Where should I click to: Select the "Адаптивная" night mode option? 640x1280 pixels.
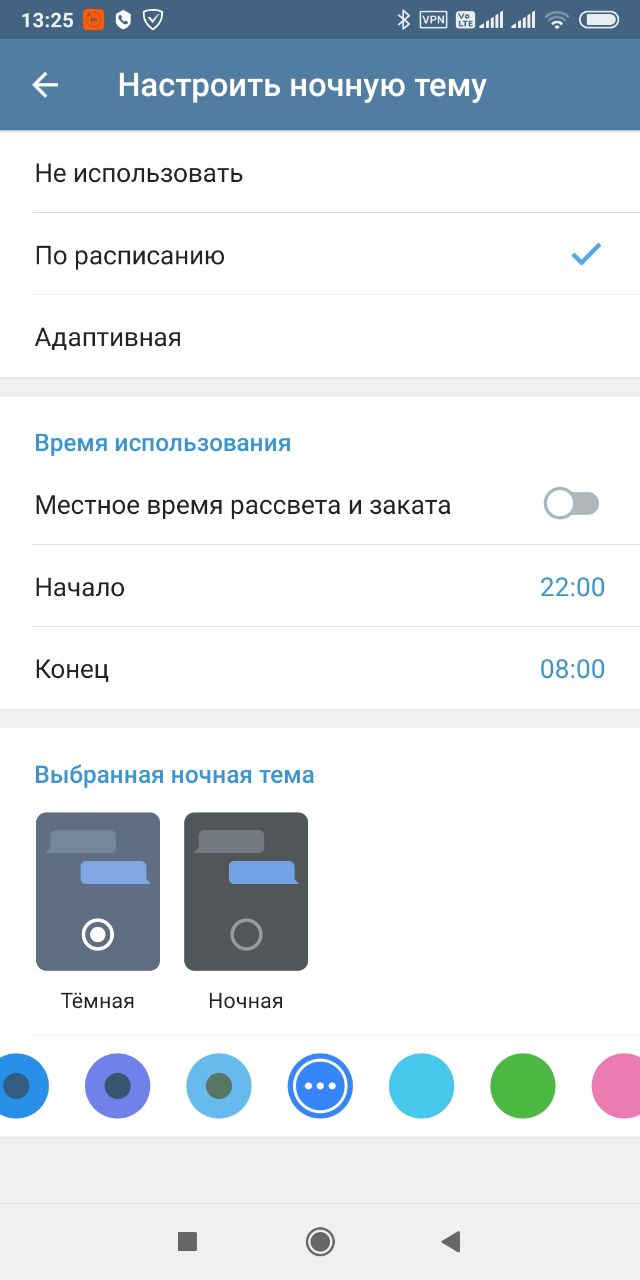pos(320,337)
